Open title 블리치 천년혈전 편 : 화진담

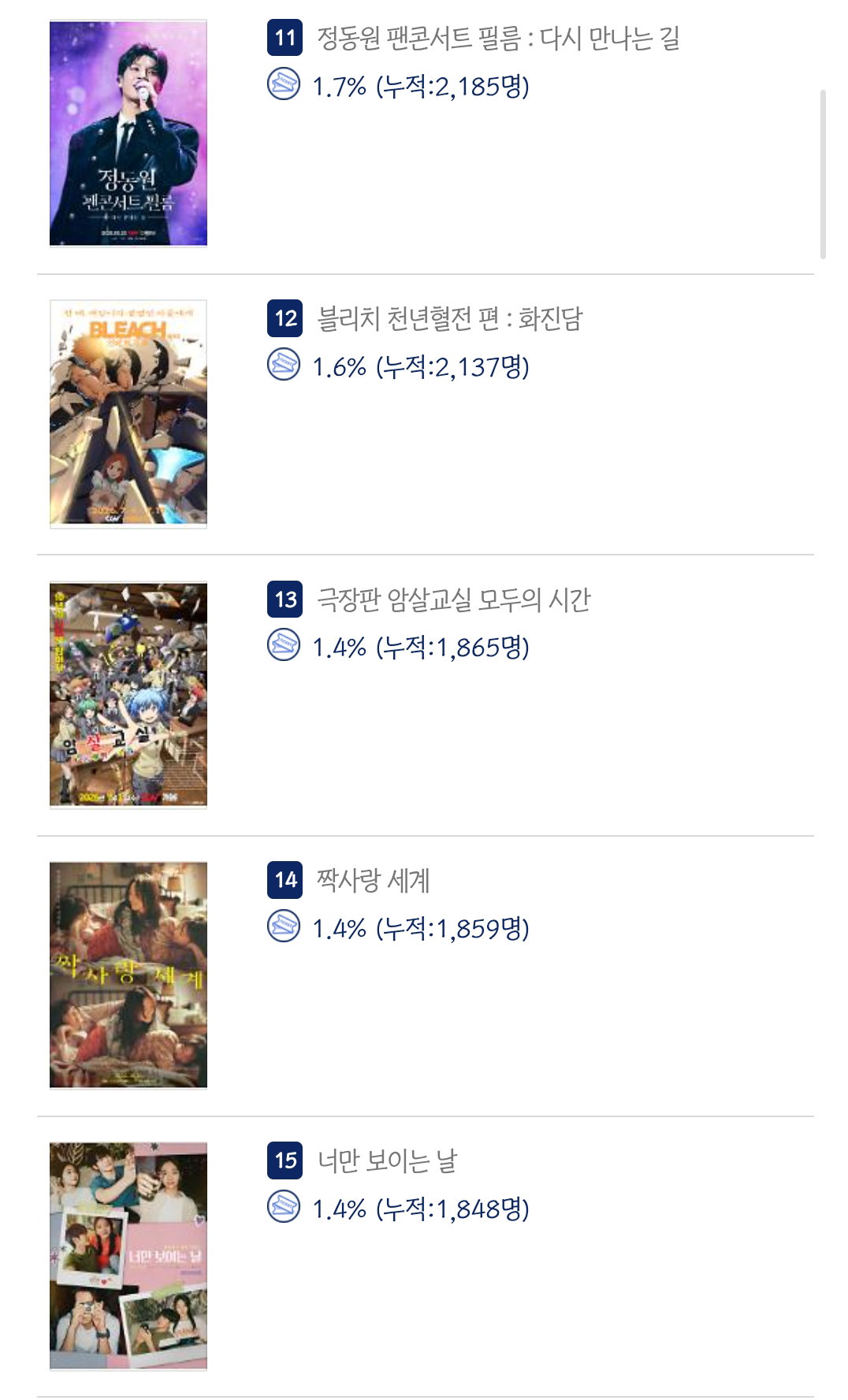(x=449, y=318)
